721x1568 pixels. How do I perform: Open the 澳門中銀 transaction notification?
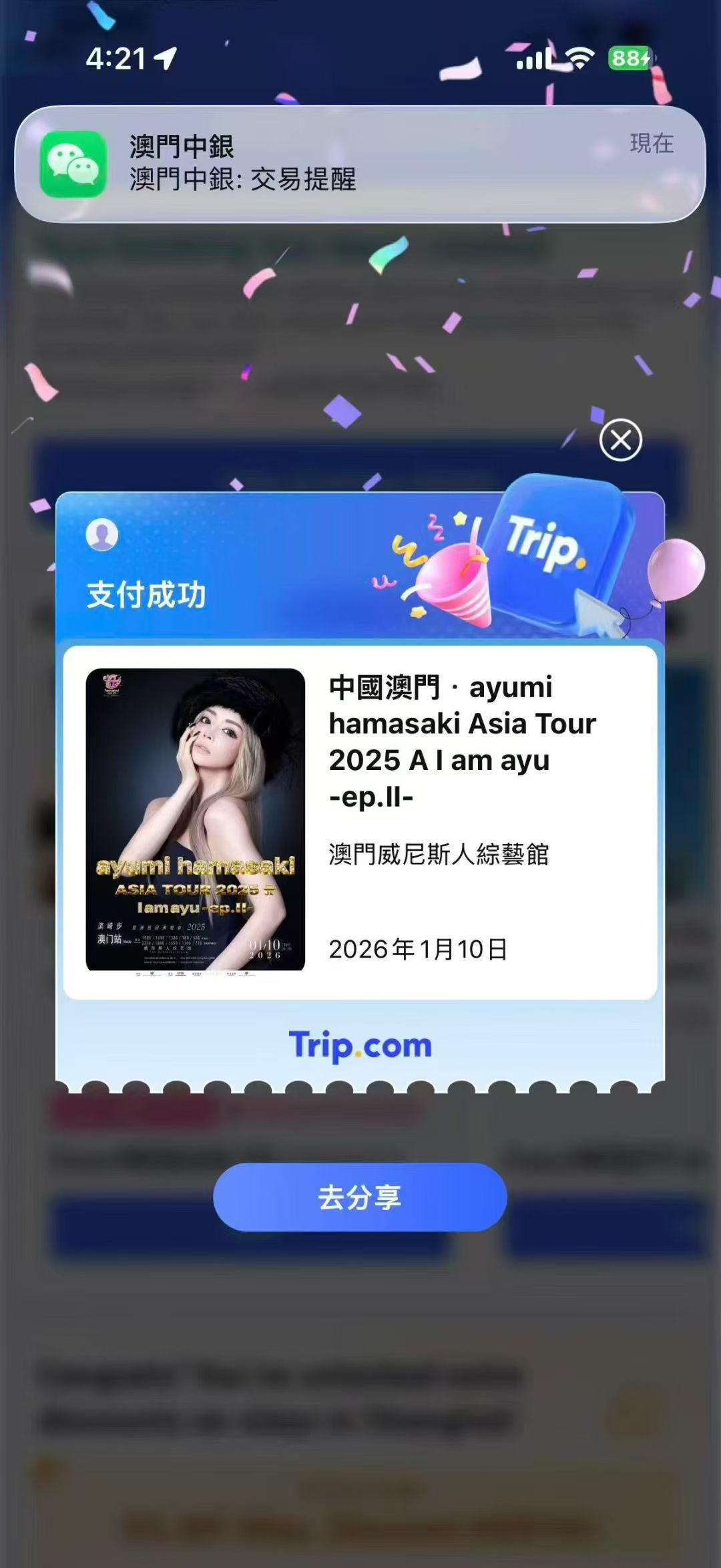tap(360, 164)
